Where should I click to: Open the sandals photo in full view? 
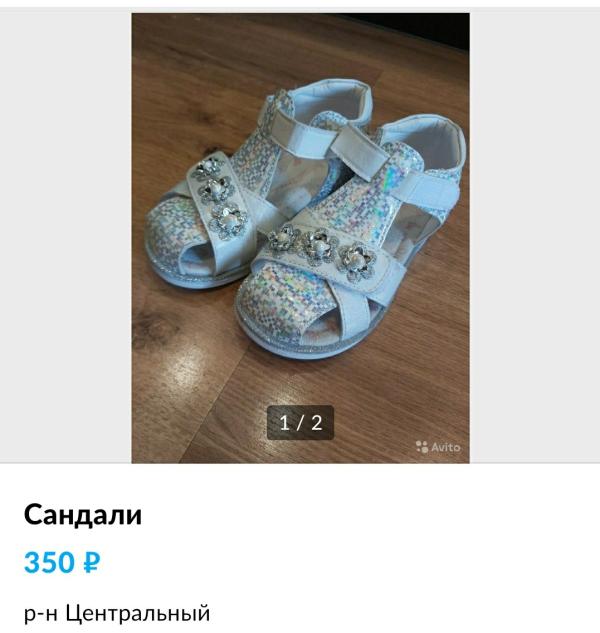(x=300, y=238)
